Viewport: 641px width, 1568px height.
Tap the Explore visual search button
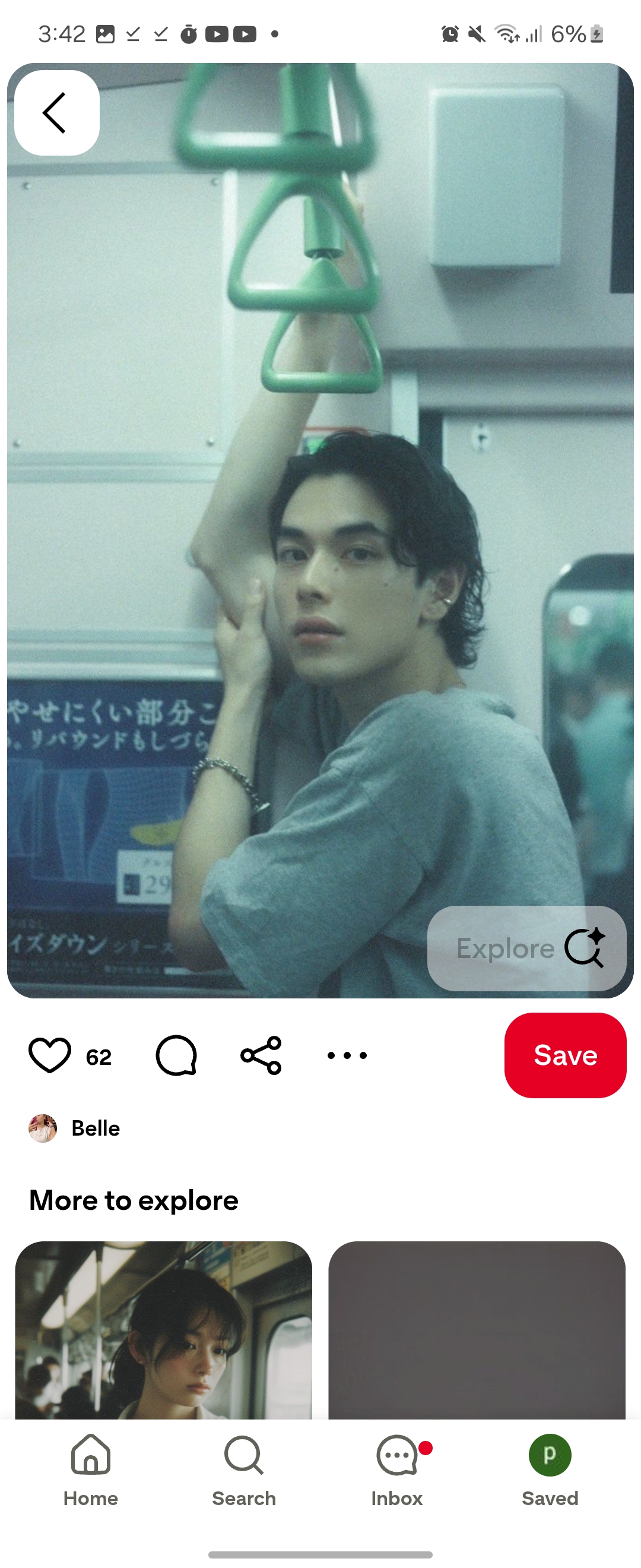point(526,948)
